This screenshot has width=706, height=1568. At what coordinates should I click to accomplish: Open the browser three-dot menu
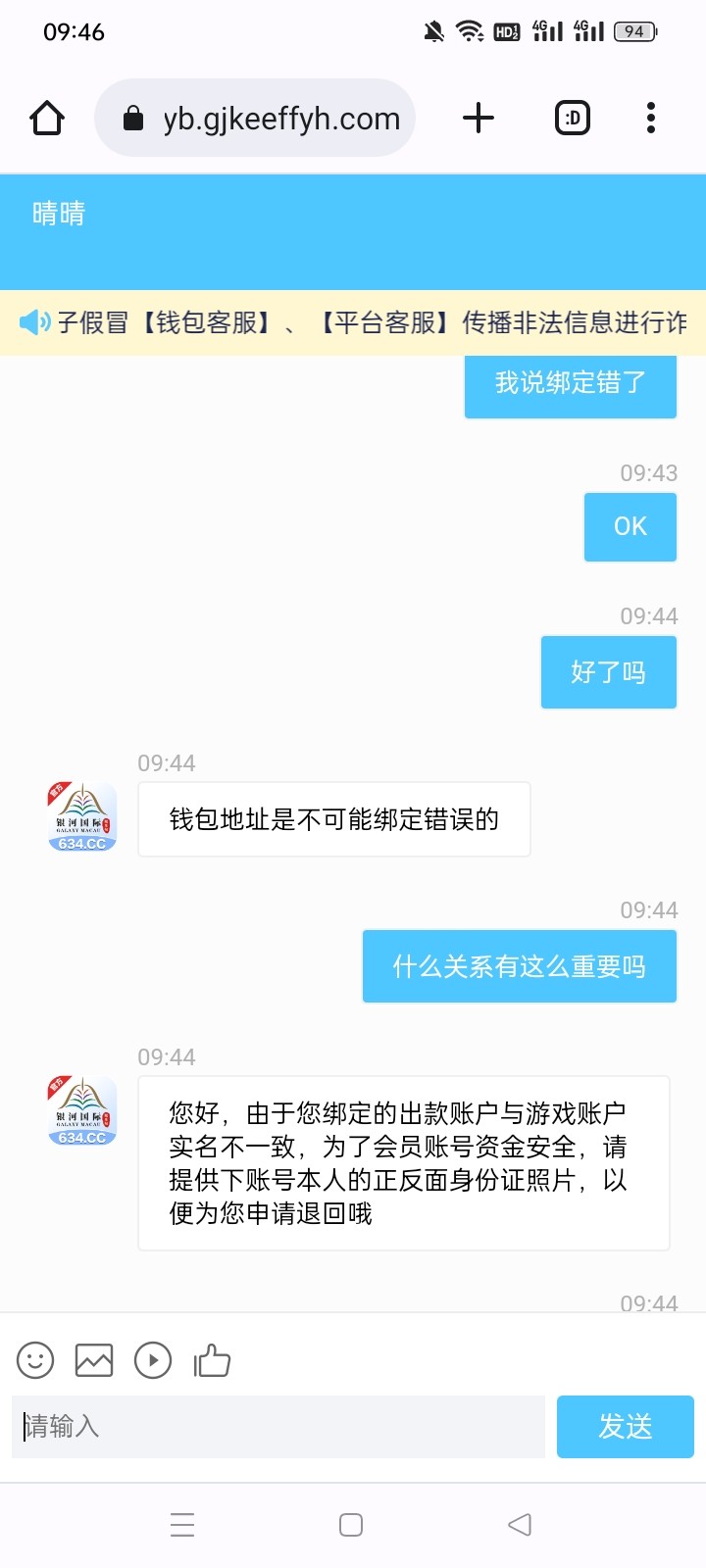(x=650, y=118)
